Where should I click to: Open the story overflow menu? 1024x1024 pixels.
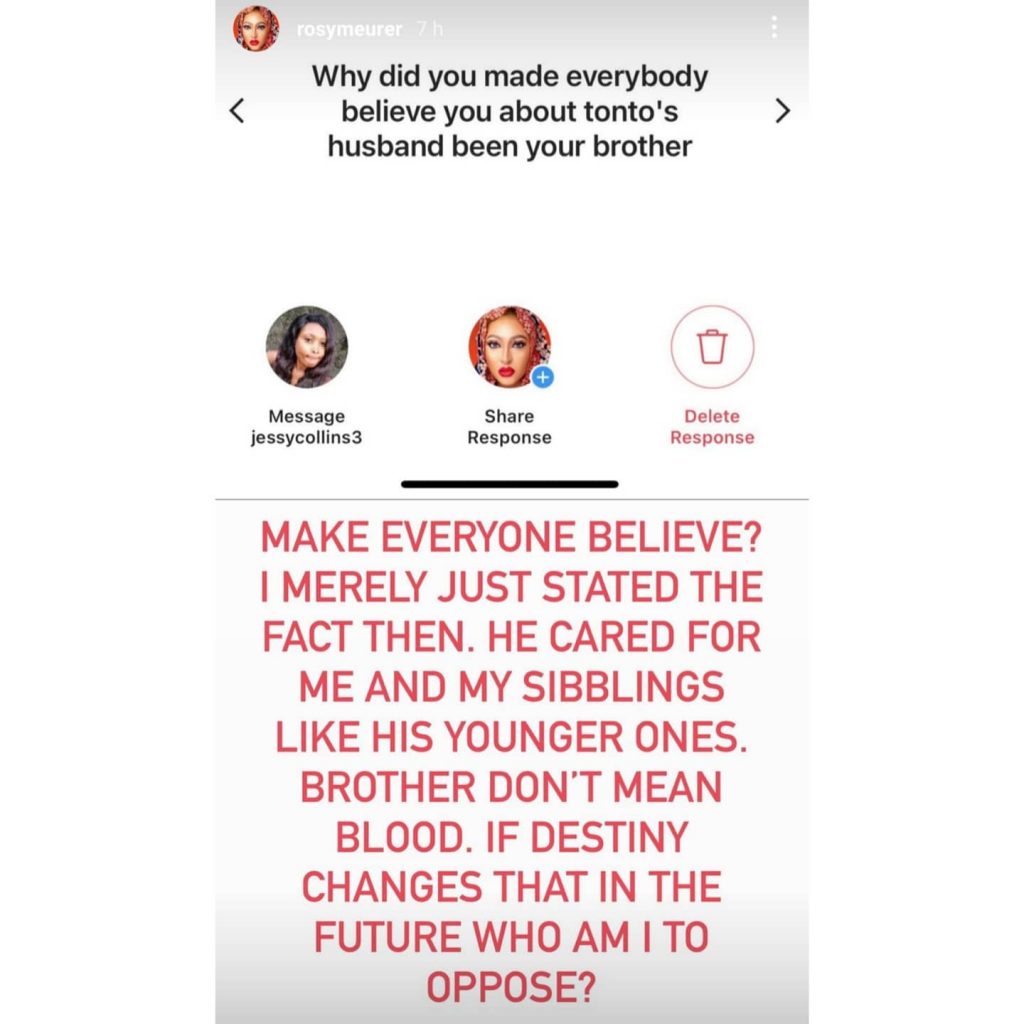pyautogui.click(x=774, y=28)
